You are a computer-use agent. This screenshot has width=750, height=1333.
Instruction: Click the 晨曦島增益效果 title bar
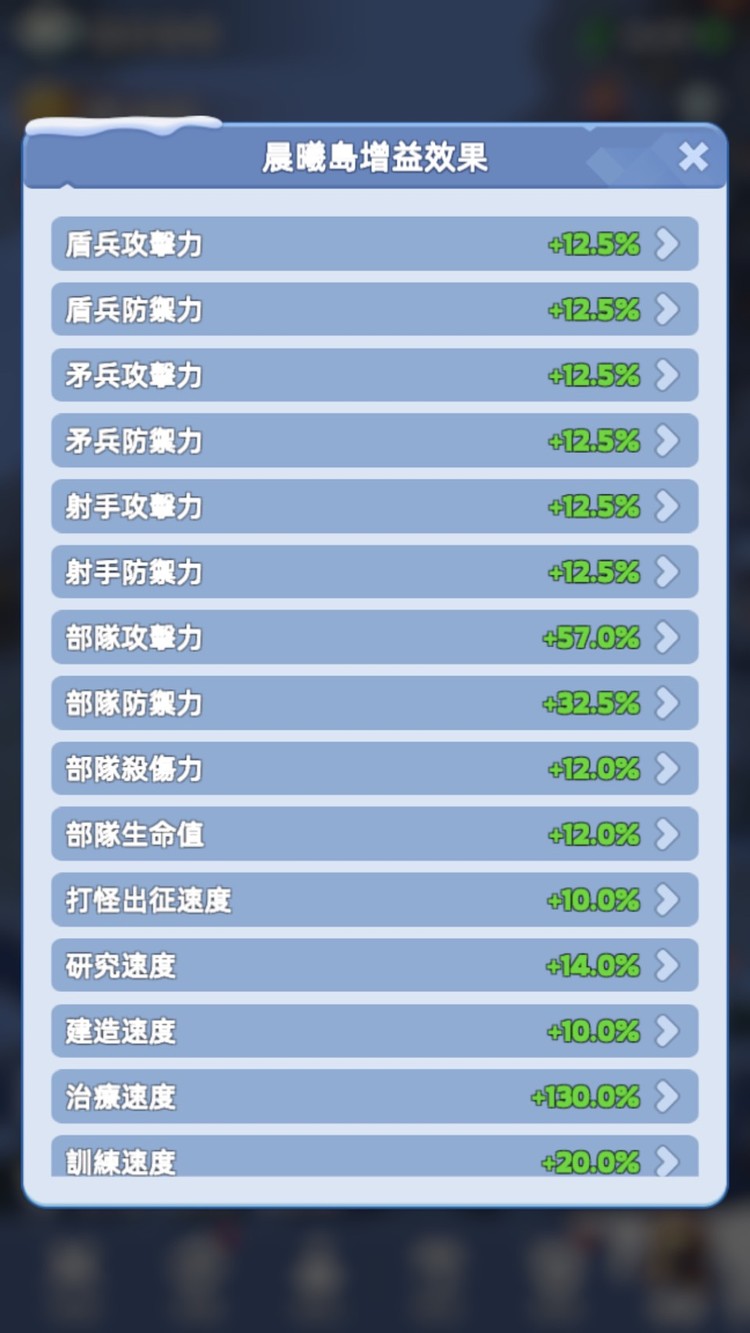click(375, 157)
